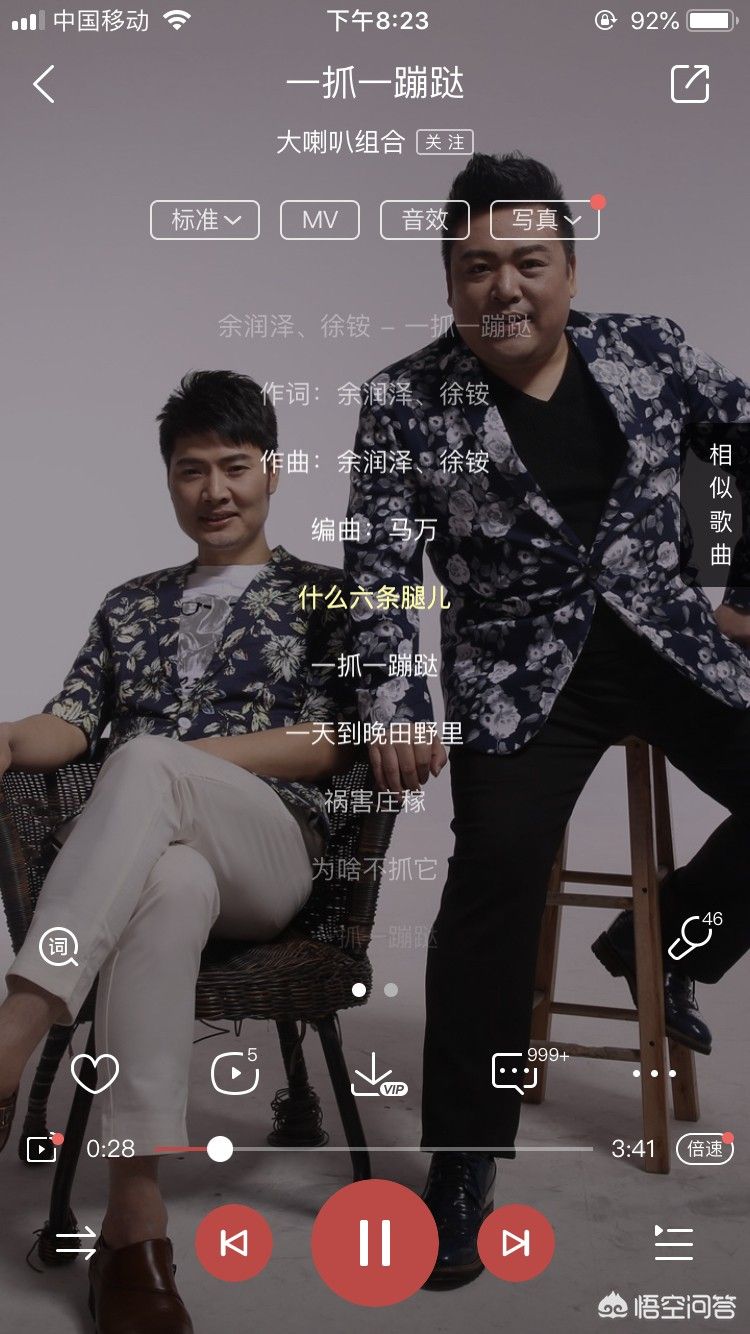Image resolution: width=750 pixels, height=1334 pixels.
Task: Open the karaoke microphone icon
Action: 692,938
